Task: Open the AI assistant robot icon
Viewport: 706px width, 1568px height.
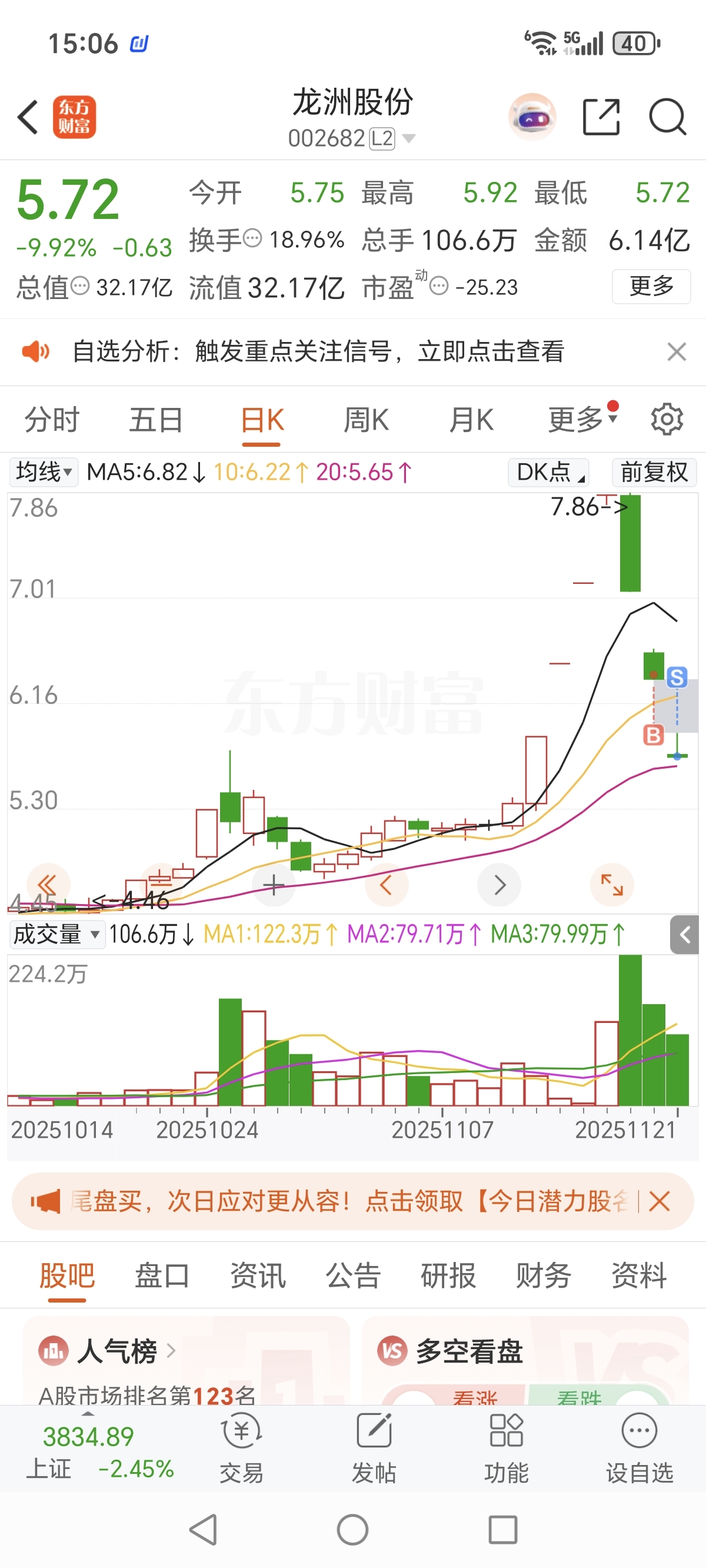Action: click(532, 117)
